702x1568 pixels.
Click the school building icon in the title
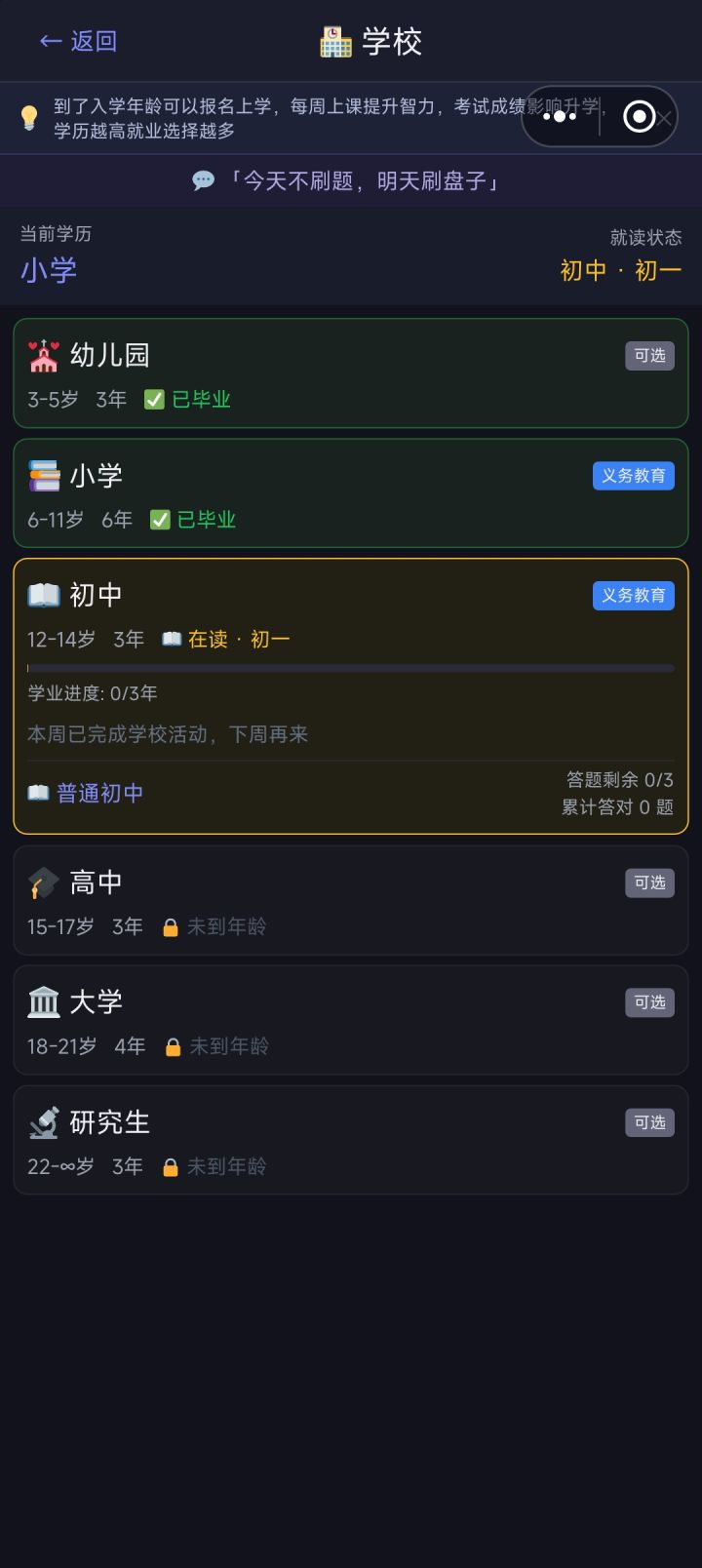coord(335,42)
